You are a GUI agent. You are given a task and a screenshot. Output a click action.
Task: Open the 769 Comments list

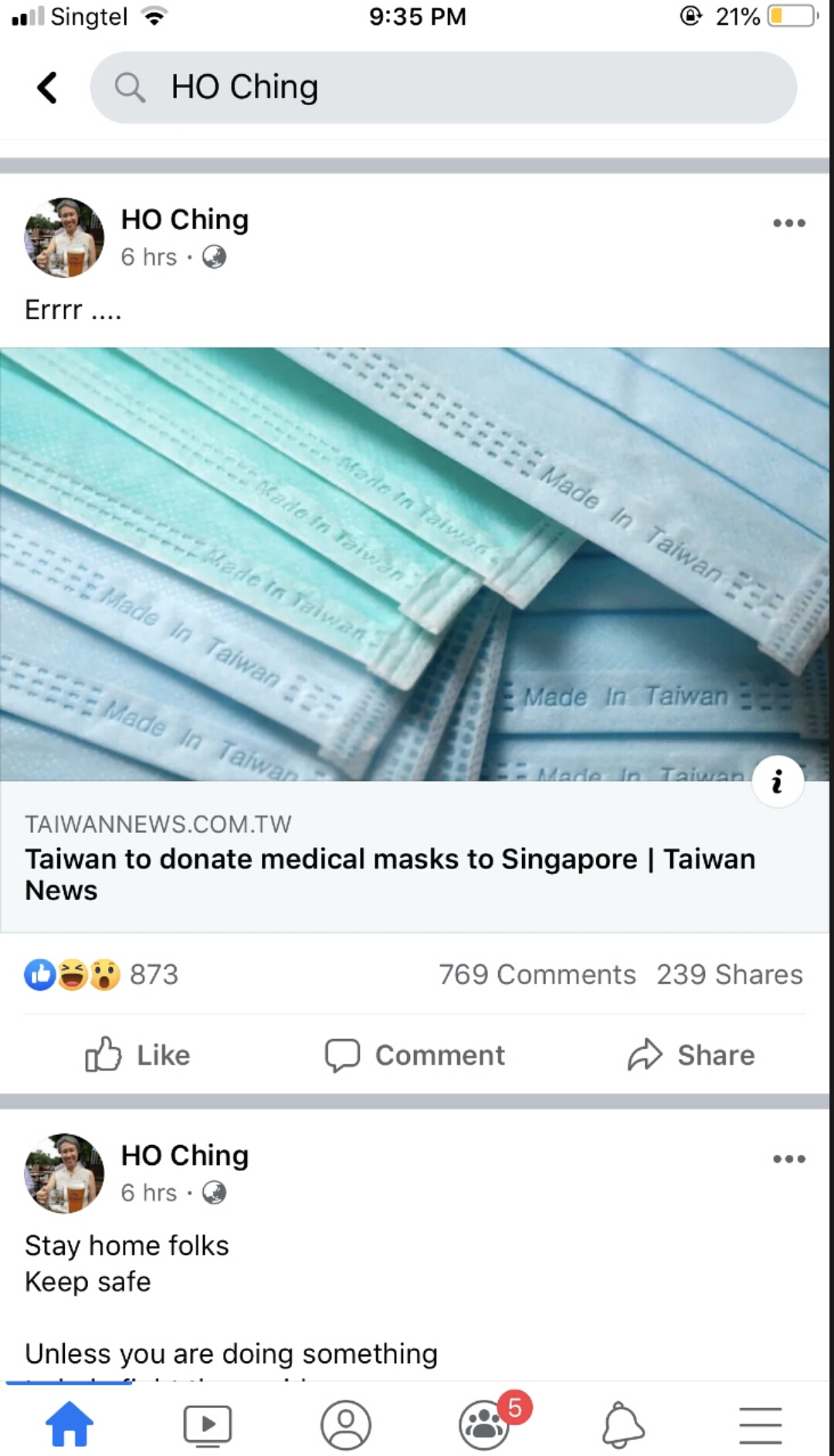(x=537, y=974)
